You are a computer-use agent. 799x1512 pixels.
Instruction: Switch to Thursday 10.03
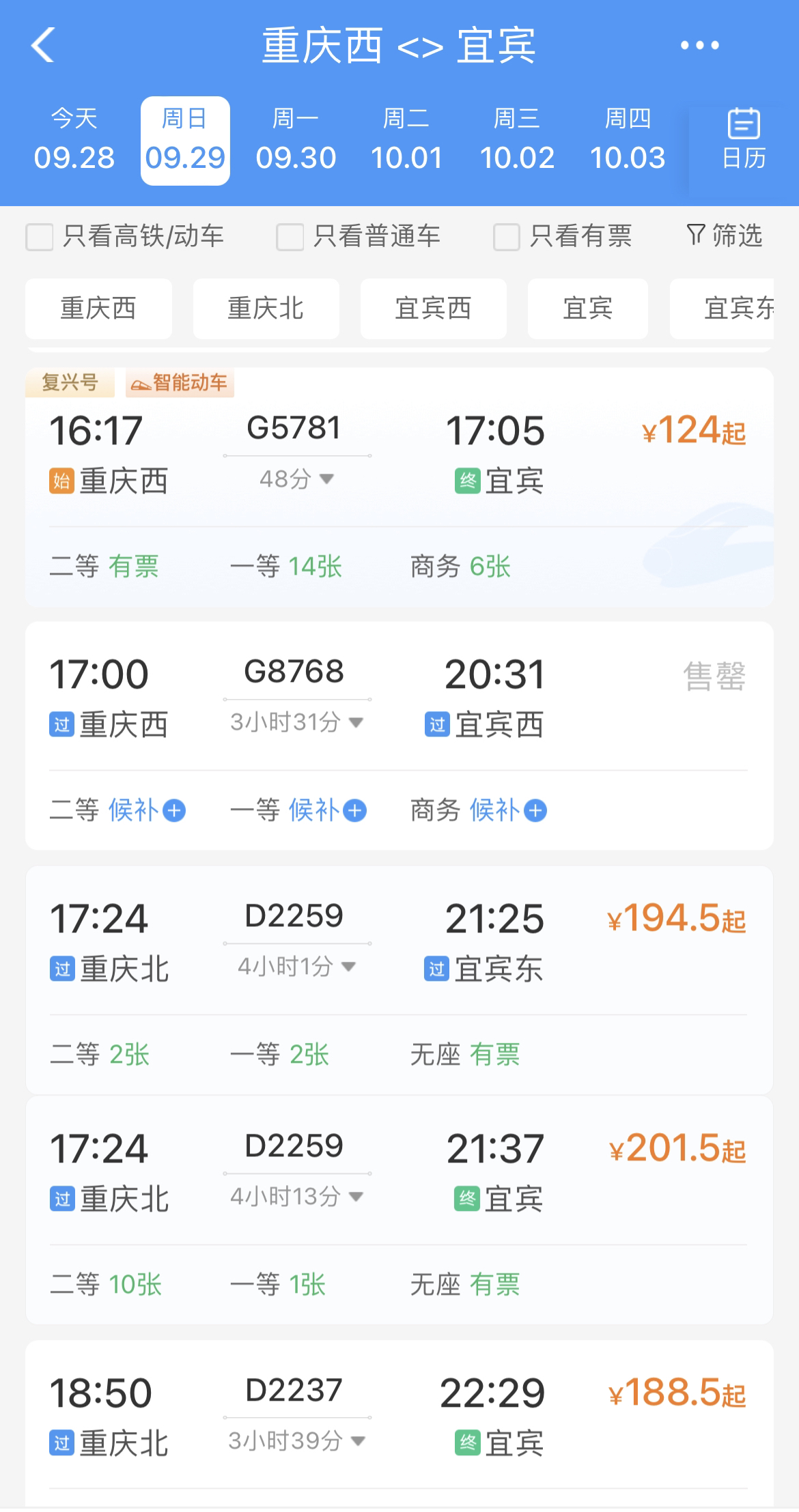click(x=628, y=140)
